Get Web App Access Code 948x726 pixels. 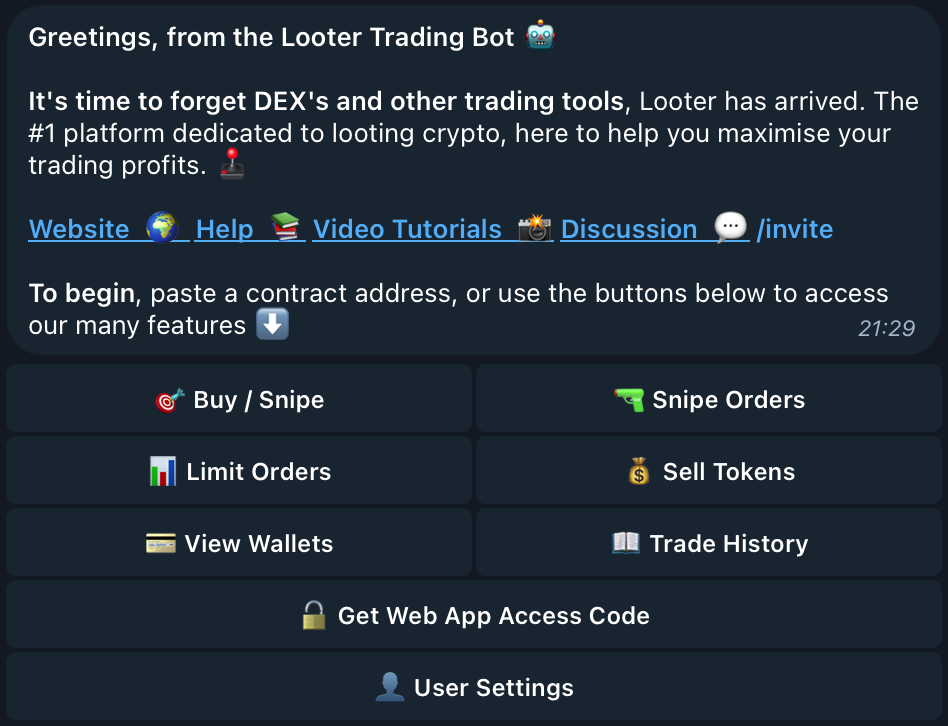tap(474, 616)
